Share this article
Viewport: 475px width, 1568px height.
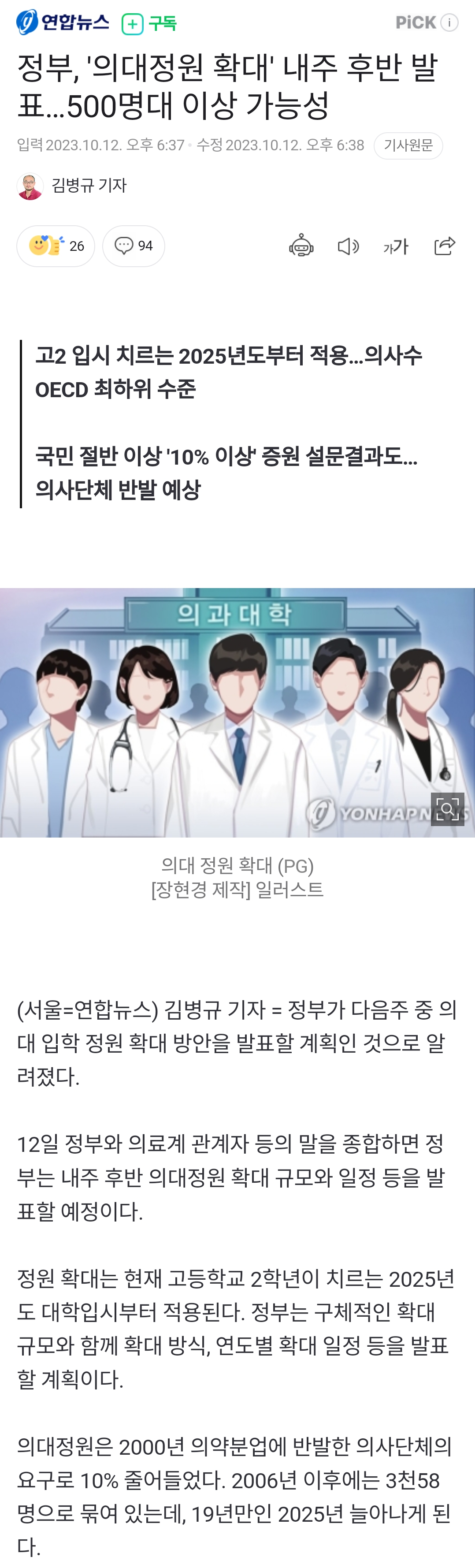pos(445,246)
